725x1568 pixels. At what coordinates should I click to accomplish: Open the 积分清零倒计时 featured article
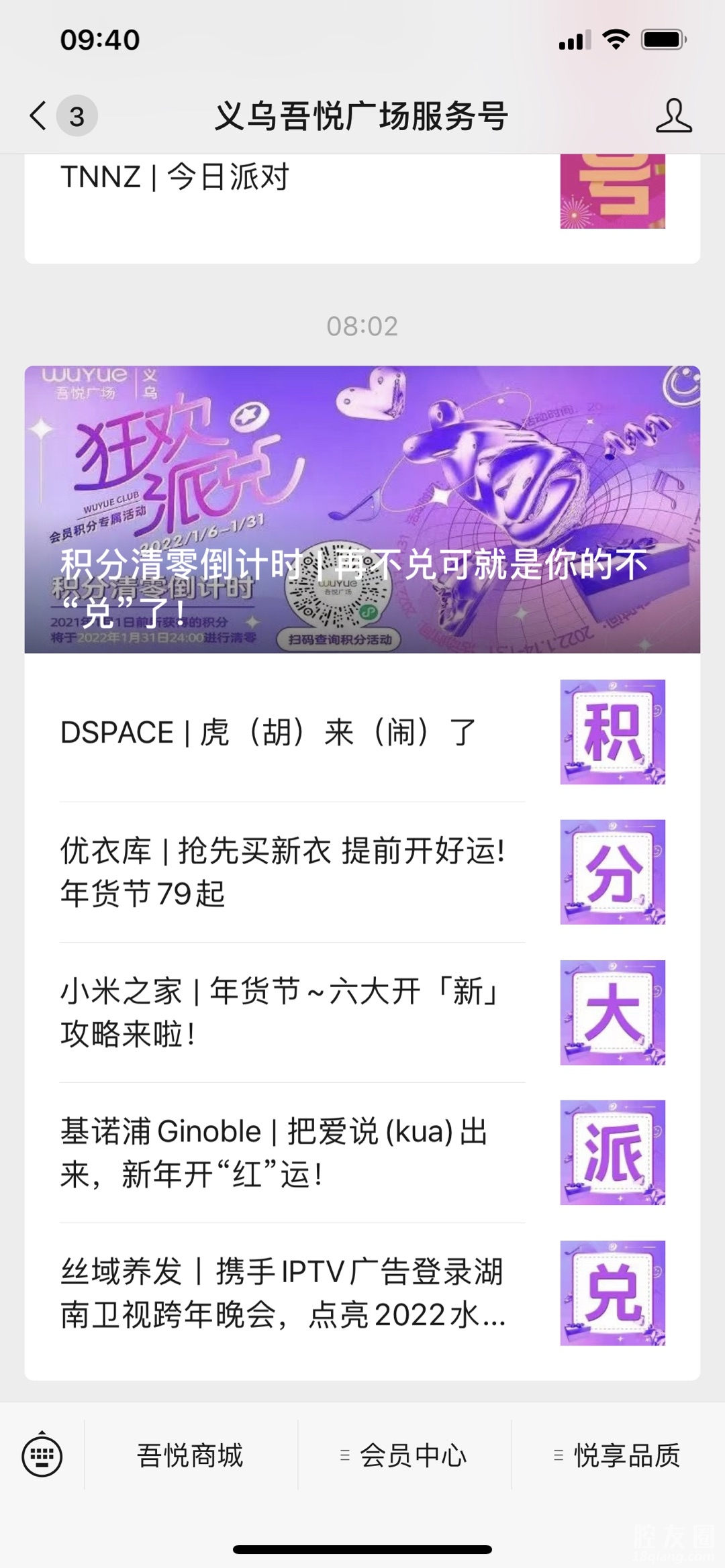tap(362, 509)
